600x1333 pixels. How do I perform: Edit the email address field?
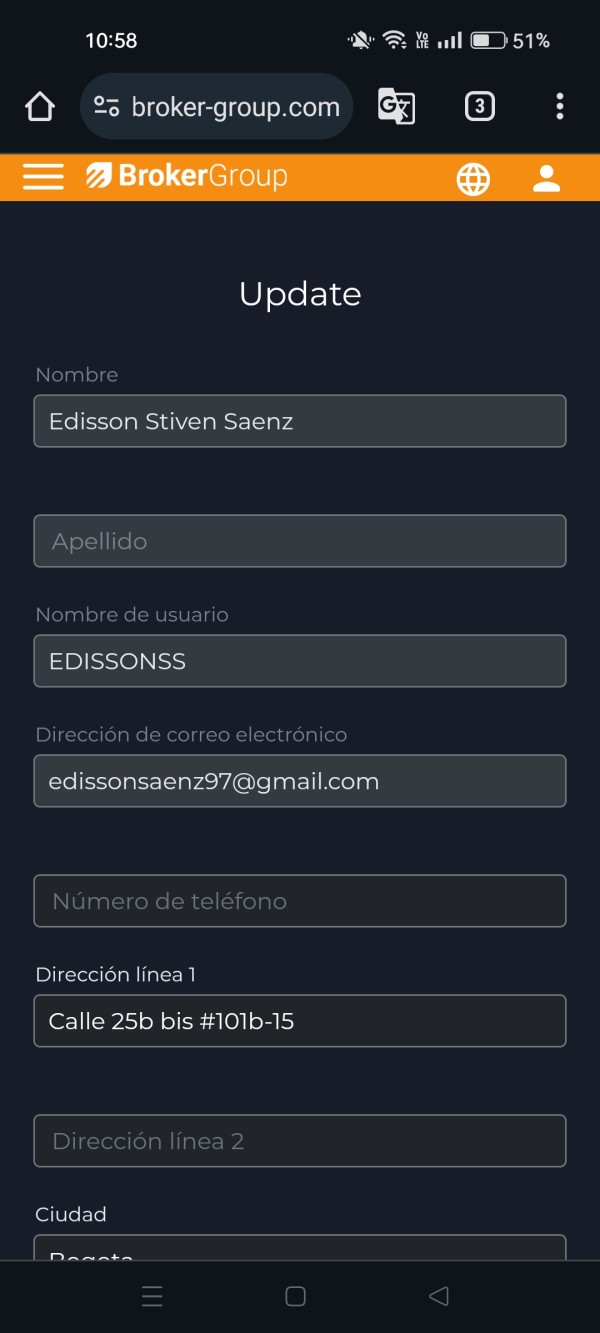click(x=300, y=781)
